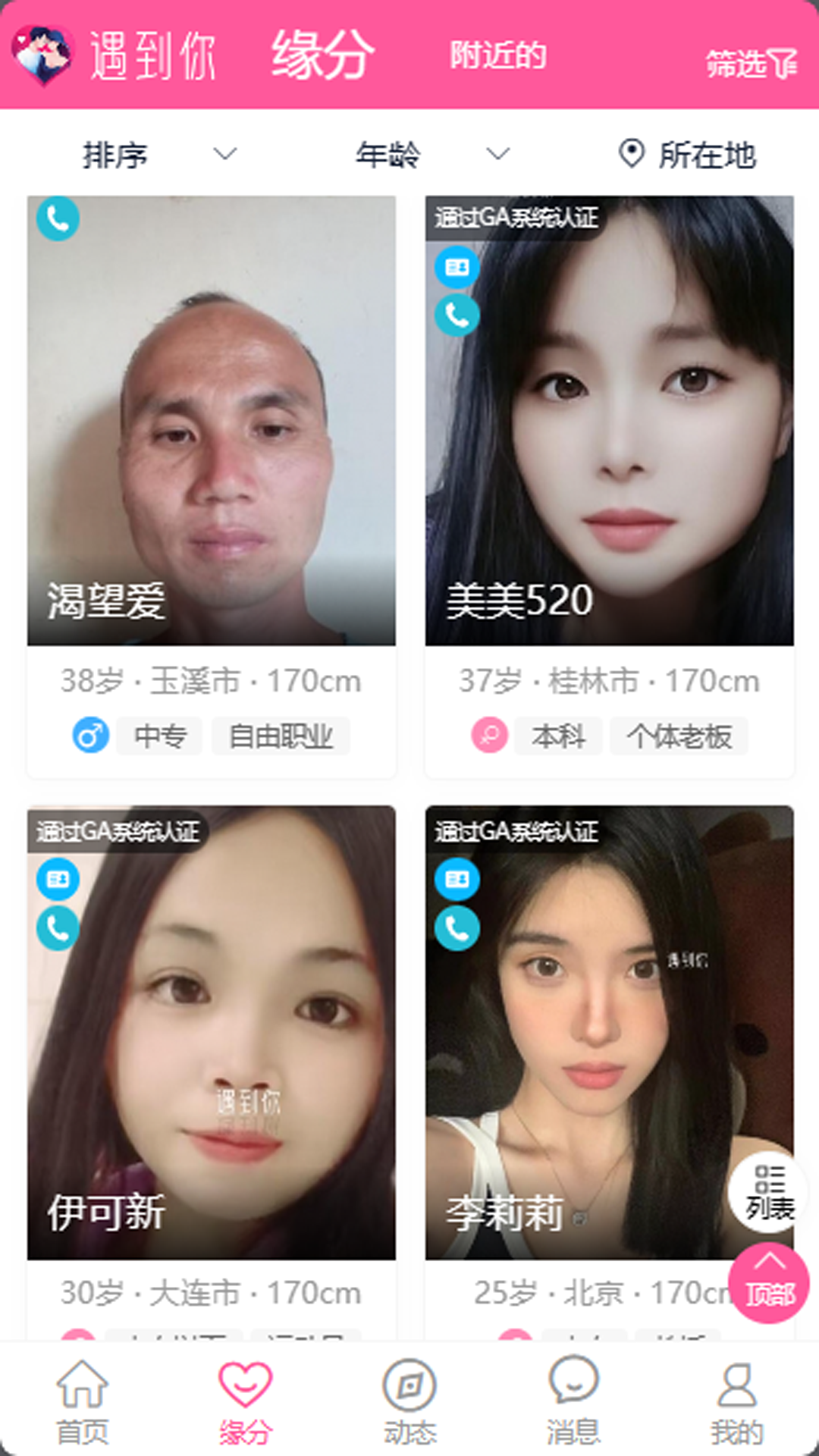
Task: Go to the 首页 home tab
Action: click(x=82, y=1403)
